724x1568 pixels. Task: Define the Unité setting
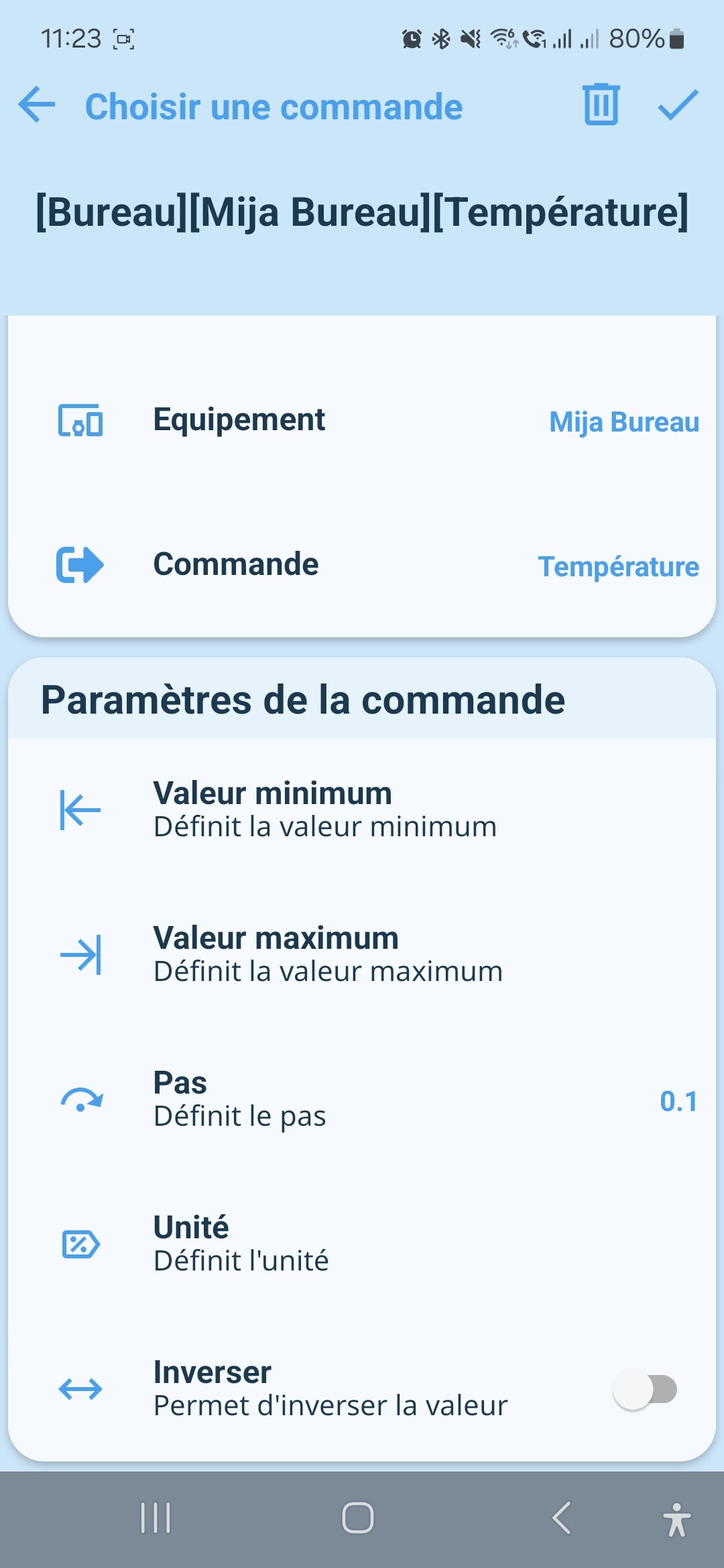tap(362, 1244)
